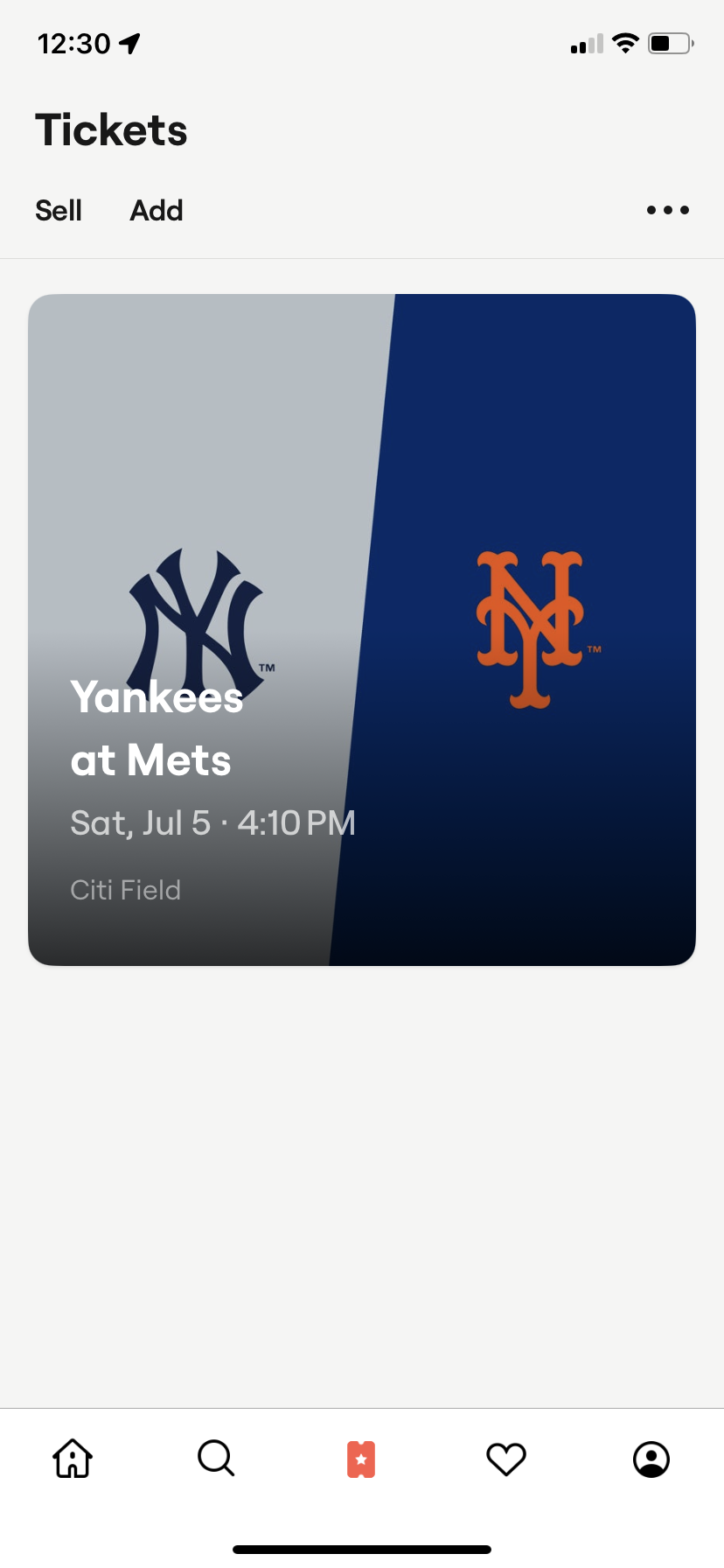The height and width of the screenshot is (1568, 724).
Task: Tap Sell to list tickets
Action: pyautogui.click(x=59, y=210)
